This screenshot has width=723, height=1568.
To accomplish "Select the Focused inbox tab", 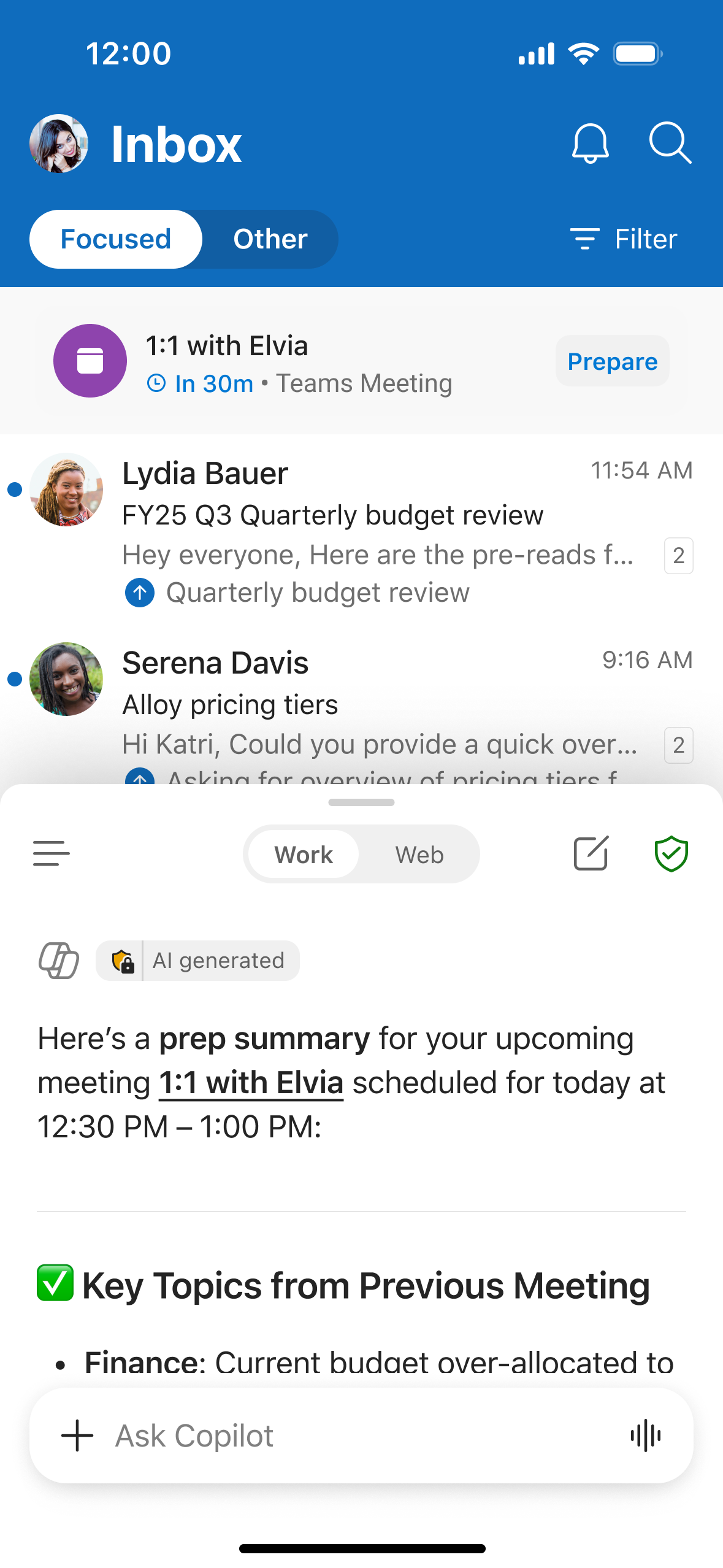I will [x=116, y=239].
